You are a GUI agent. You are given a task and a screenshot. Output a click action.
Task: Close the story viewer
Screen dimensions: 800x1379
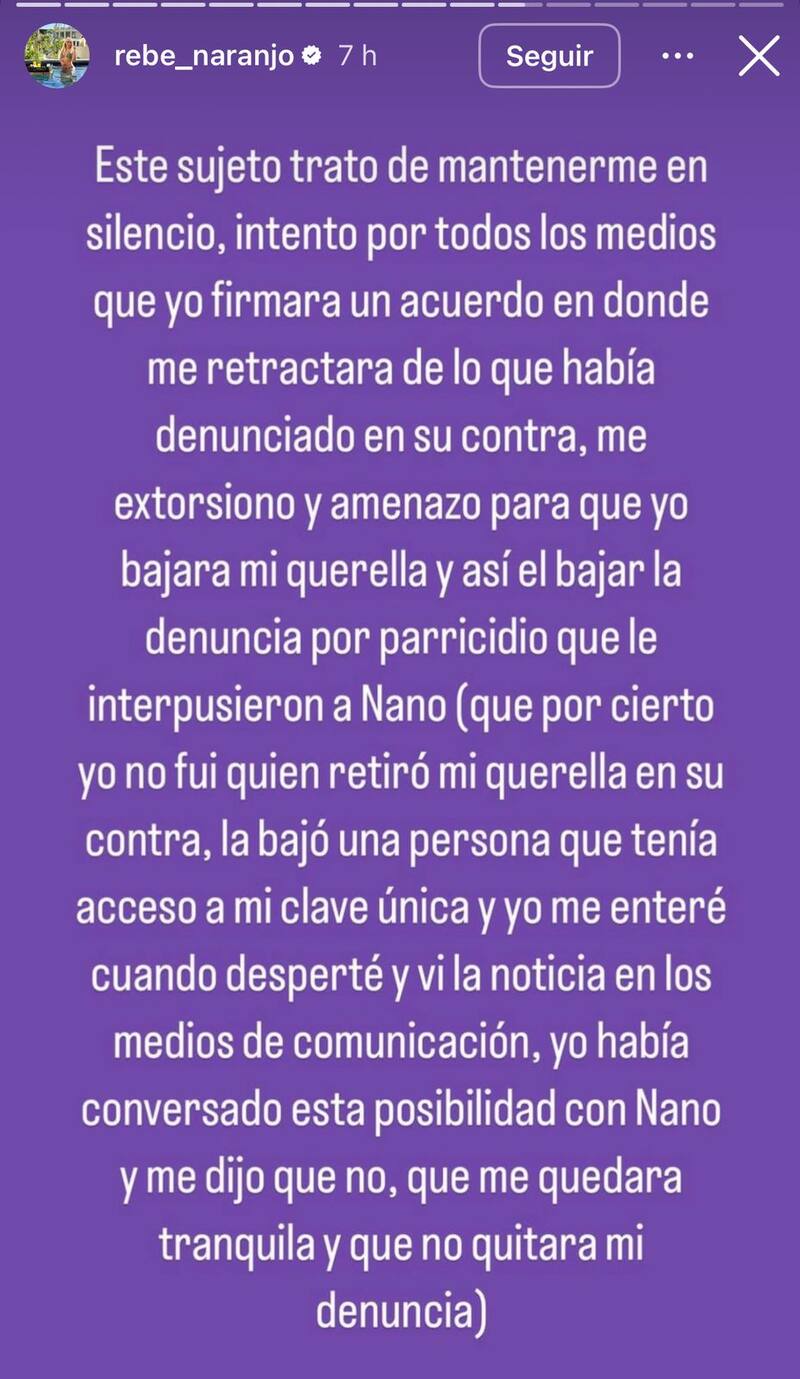click(x=759, y=57)
